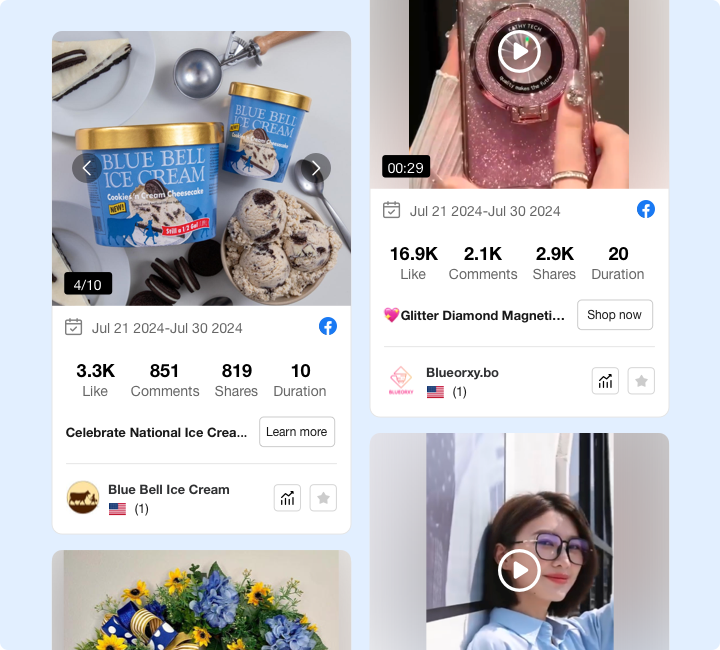Show previous image in Blue Bell carousel

click(87, 168)
